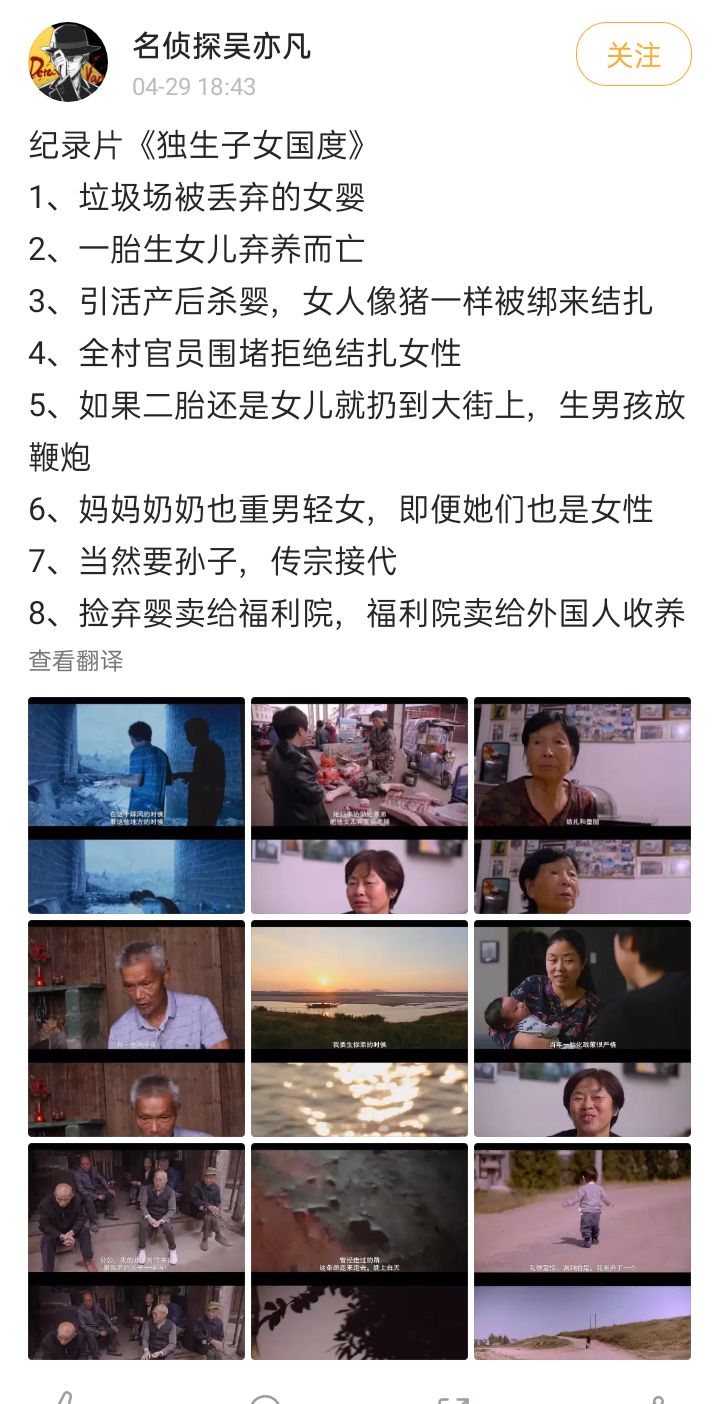Viewport: 720px width, 1404px height.
Task: Open the blue-tinted brick wall image
Action: click(x=136, y=805)
